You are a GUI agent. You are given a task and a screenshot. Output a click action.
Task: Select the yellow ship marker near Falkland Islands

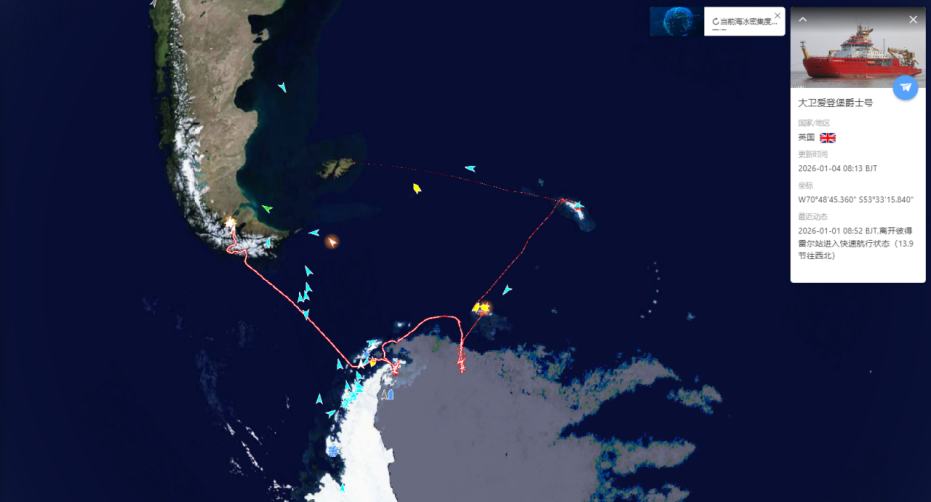tap(416, 188)
